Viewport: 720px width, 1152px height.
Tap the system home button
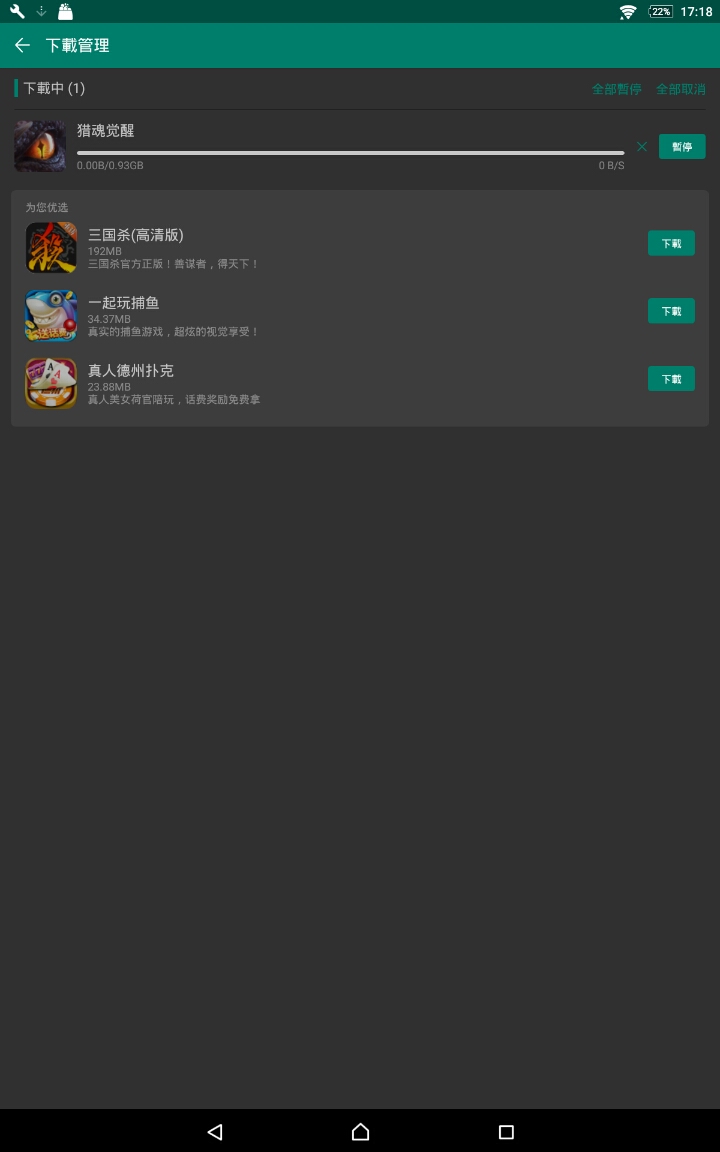pyautogui.click(x=360, y=1132)
